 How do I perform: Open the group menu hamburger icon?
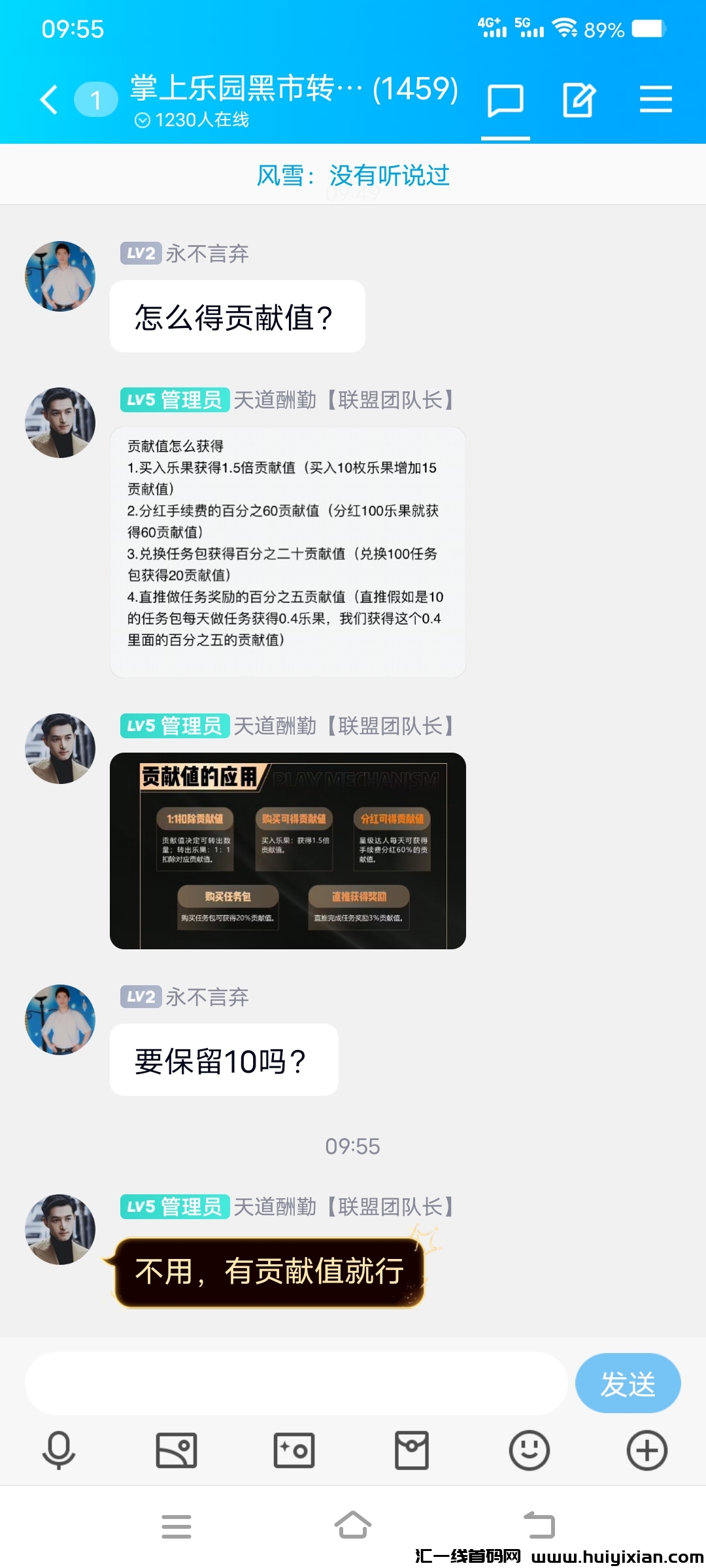656,100
